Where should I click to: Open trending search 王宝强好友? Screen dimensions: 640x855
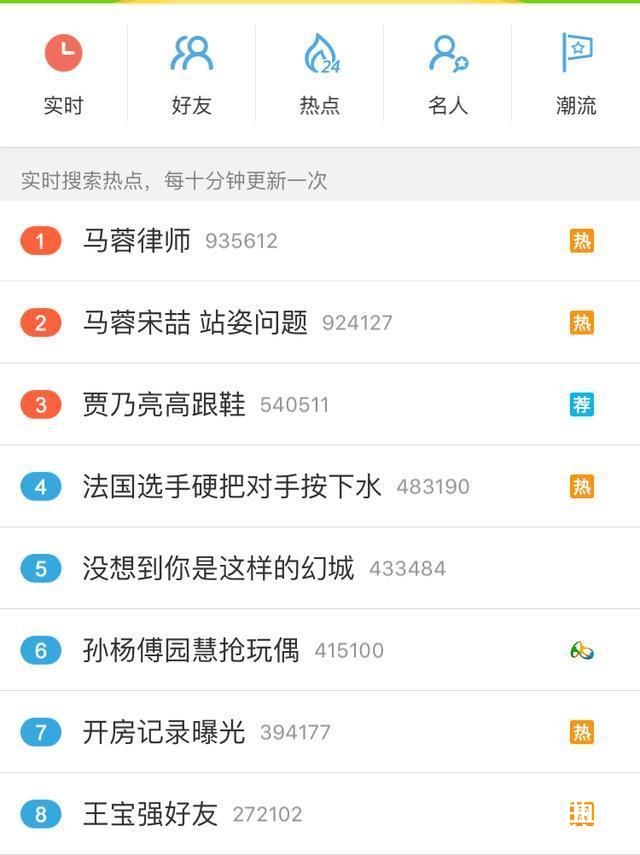pyautogui.click(x=150, y=814)
